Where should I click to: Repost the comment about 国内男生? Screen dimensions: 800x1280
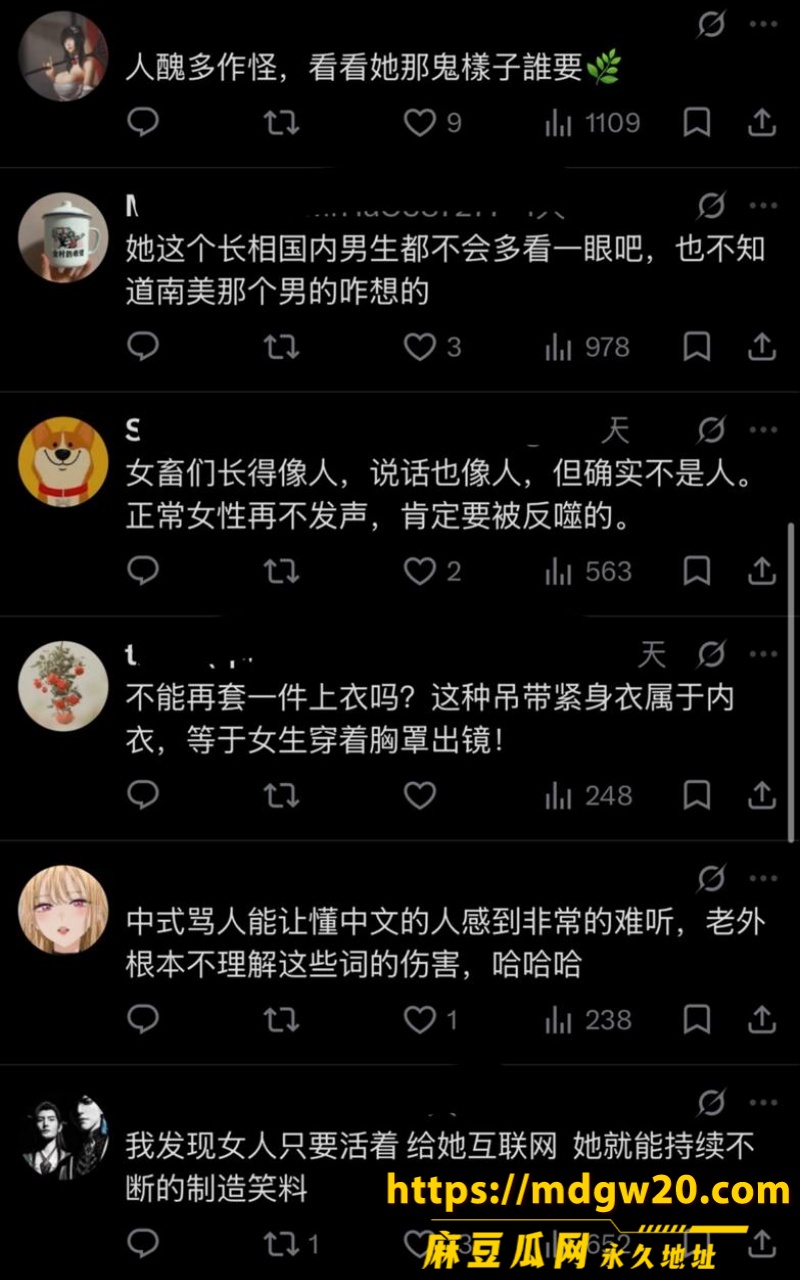coord(281,347)
